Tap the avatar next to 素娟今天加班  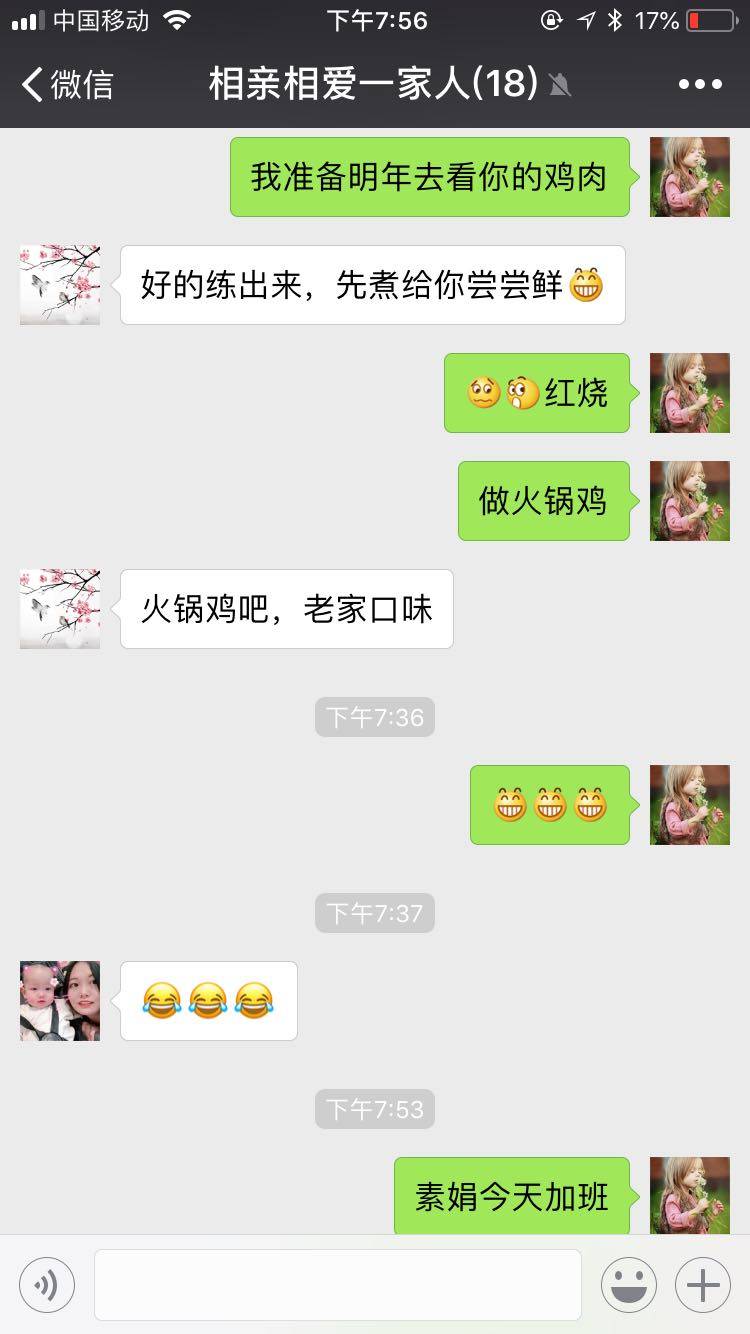[690, 1195]
